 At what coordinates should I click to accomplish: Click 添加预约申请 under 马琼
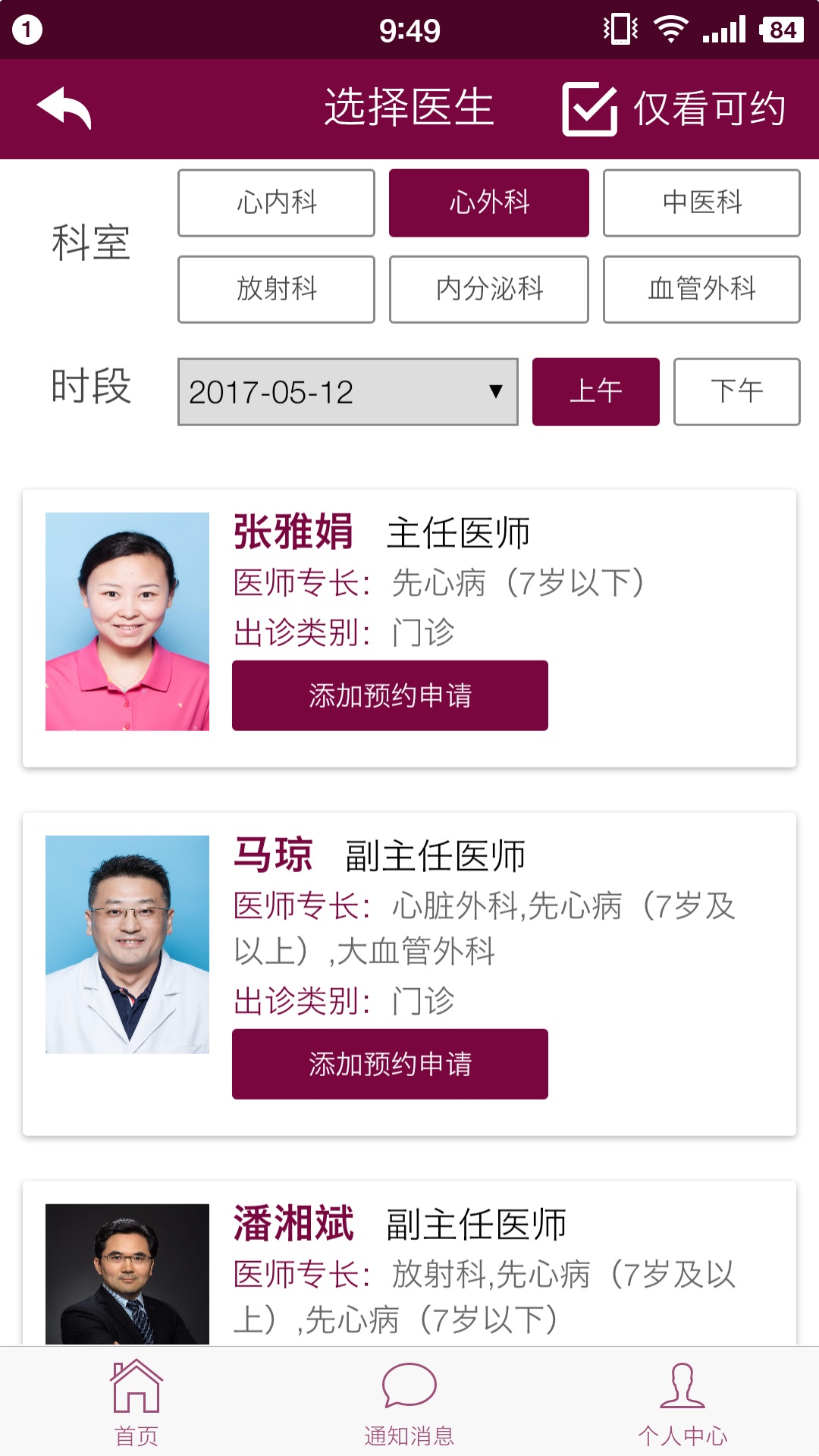click(389, 1065)
